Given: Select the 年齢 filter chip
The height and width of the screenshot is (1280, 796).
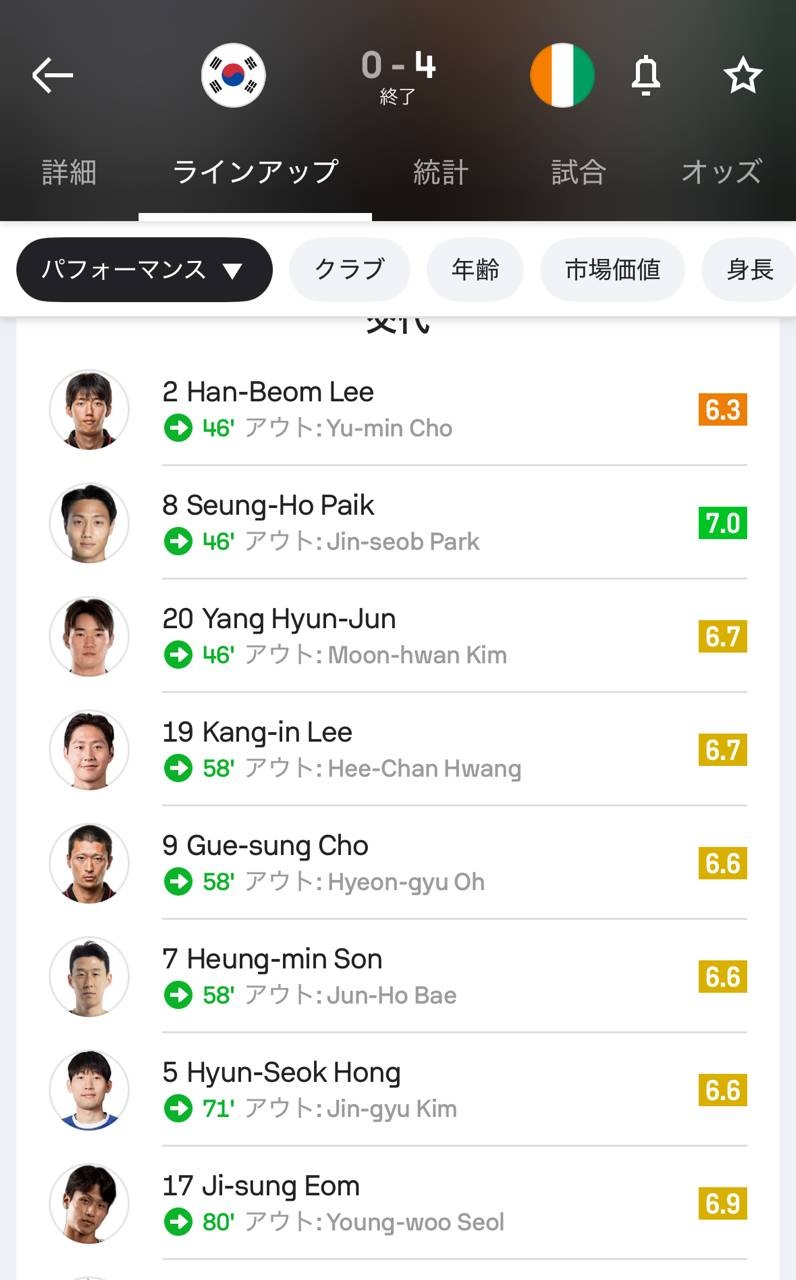Looking at the screenshot, I should [x=475, y=270].
